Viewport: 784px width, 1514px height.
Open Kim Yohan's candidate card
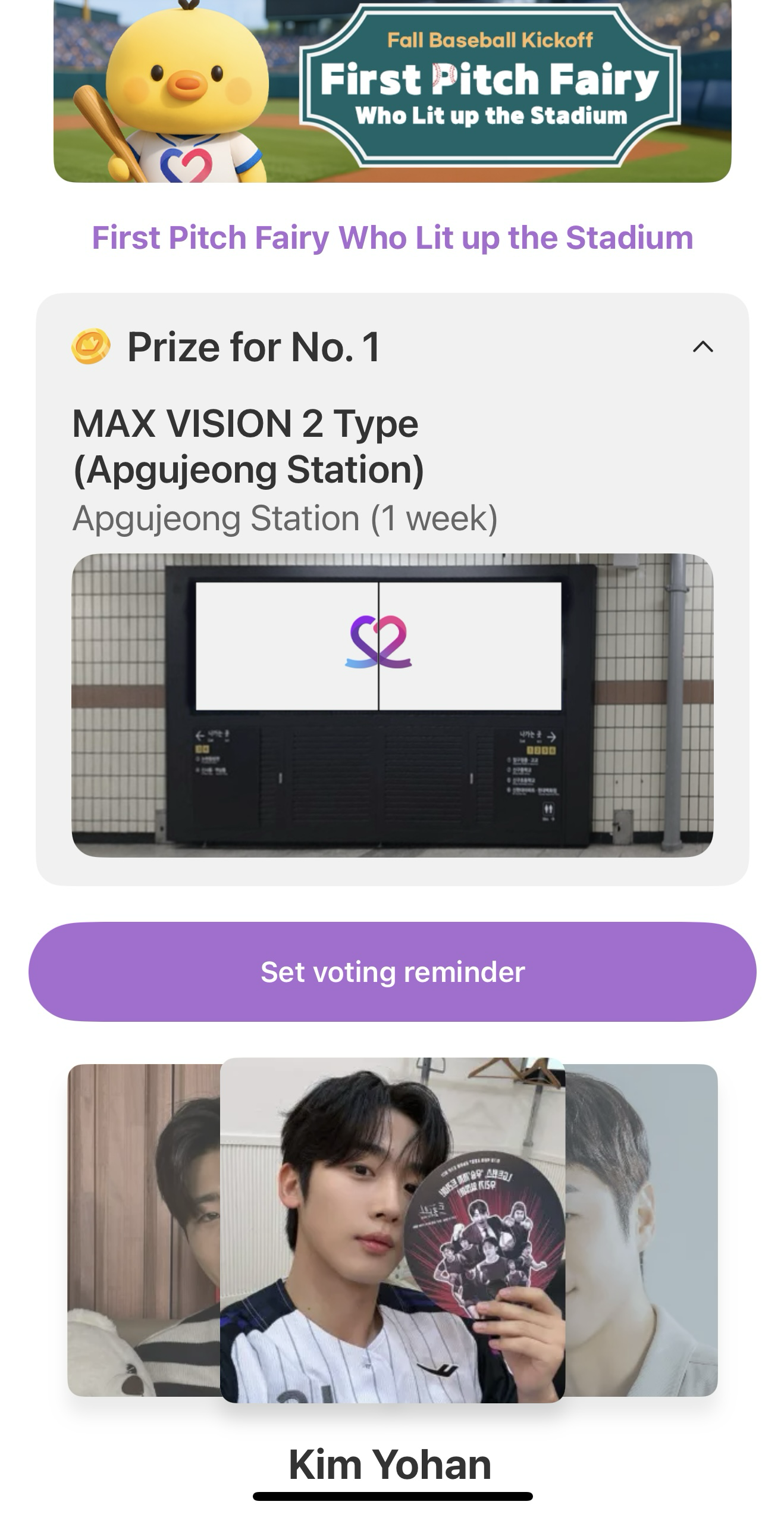[x=392, y=1230]
